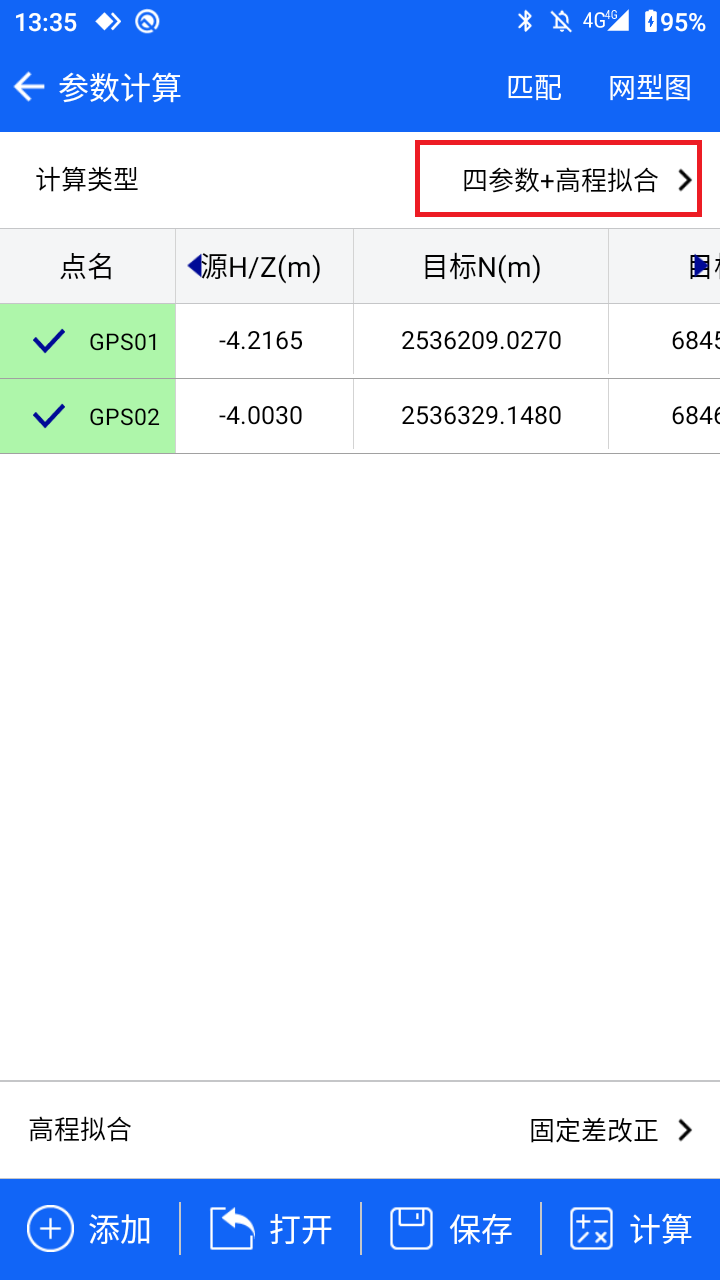Screen dimensions: 720x1280
Task: Open 高程拟合 固定差改正 setting
Action: tap(360, 1130)
